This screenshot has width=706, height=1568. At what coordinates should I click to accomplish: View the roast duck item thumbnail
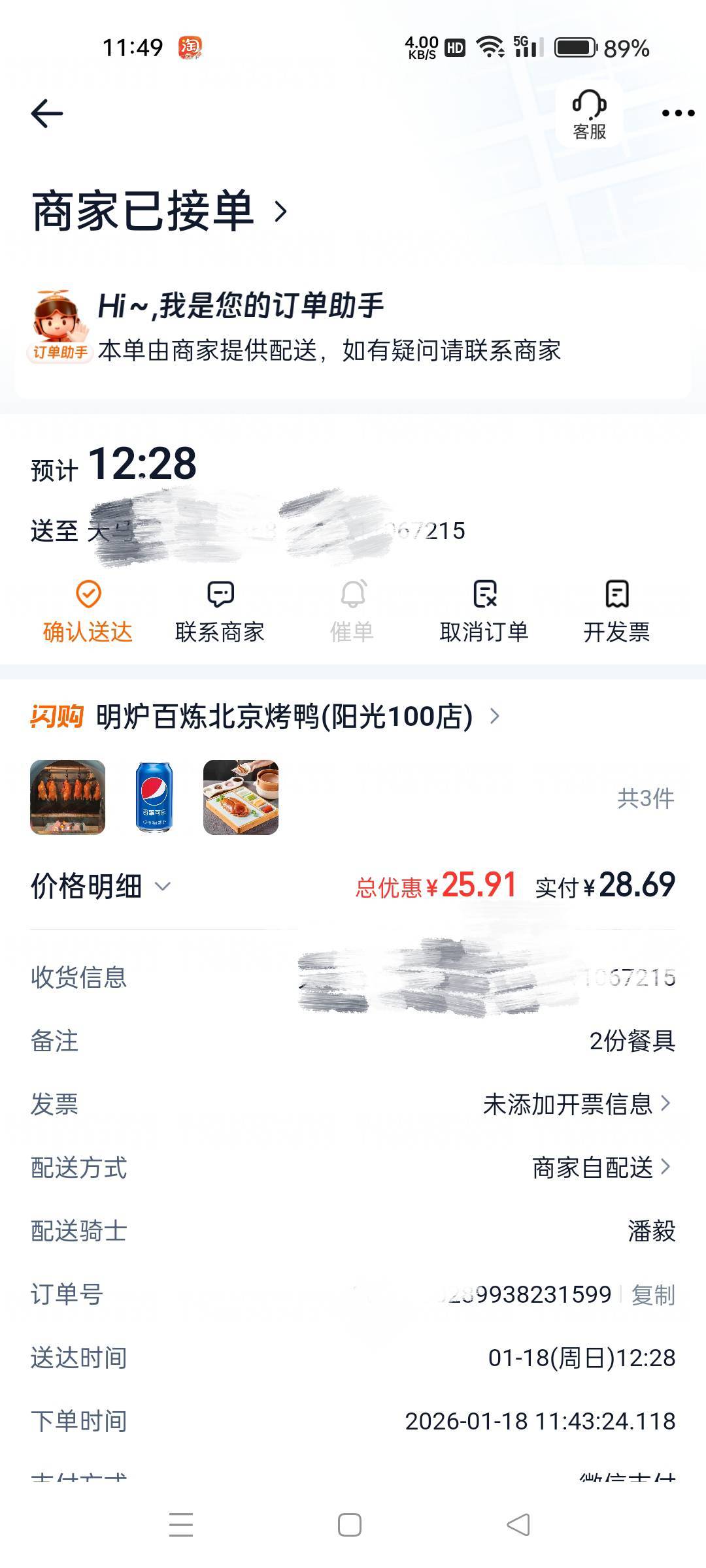click(68, 797)
